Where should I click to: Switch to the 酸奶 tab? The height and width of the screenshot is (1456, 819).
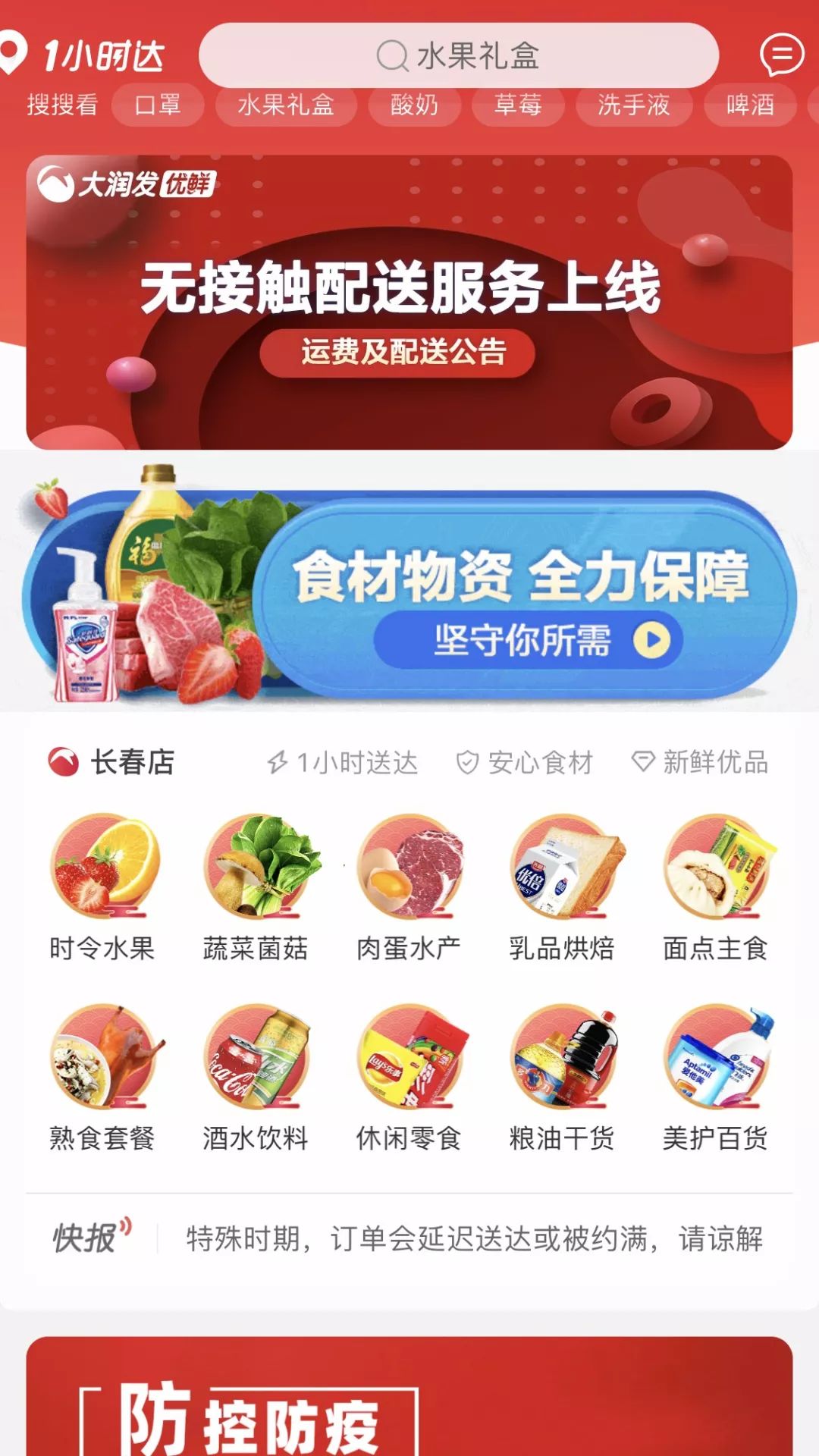pyautogui.click(x=416, y=105)
